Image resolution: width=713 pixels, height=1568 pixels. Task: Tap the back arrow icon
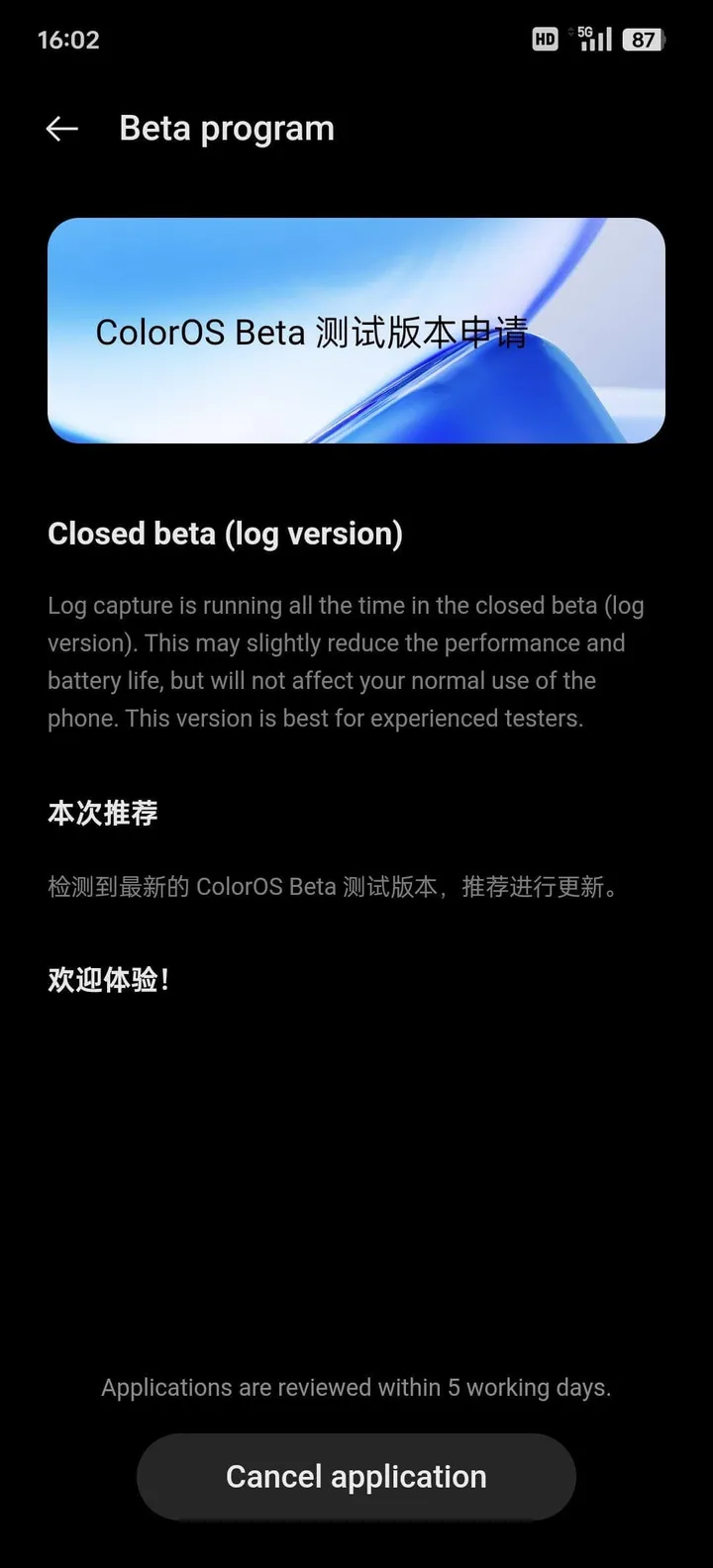click(60, 129)
